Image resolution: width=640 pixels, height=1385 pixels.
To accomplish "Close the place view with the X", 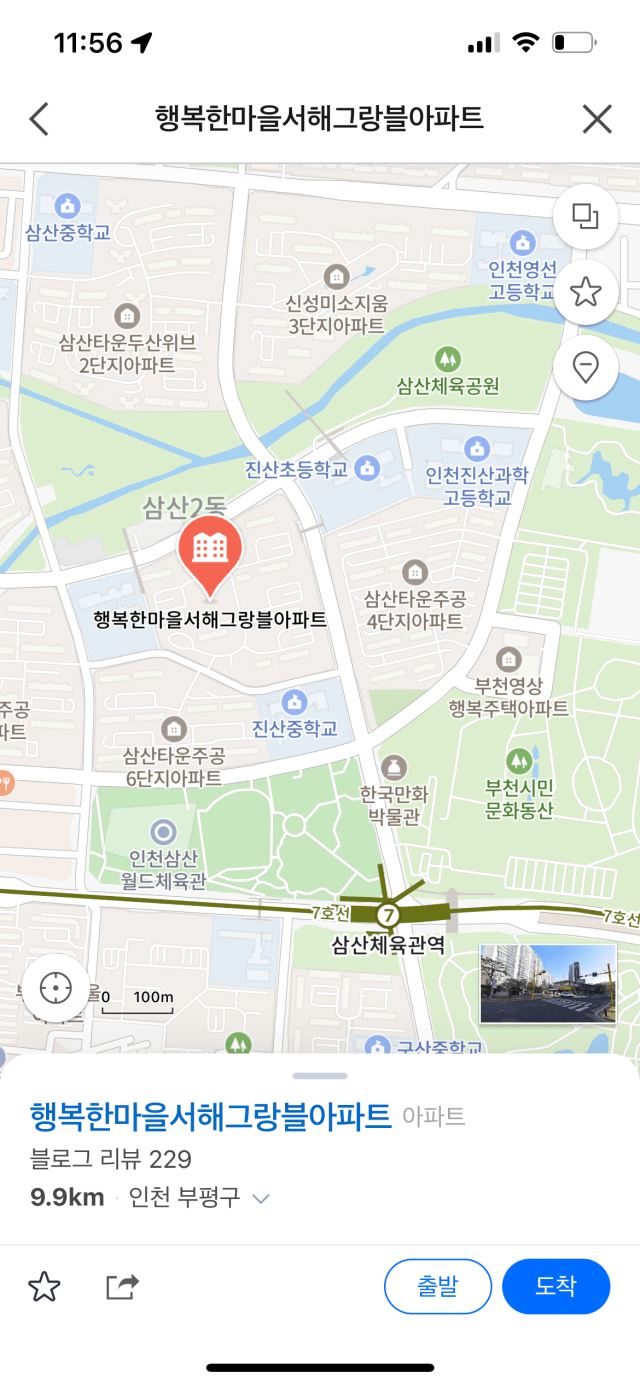I will 597,120.
